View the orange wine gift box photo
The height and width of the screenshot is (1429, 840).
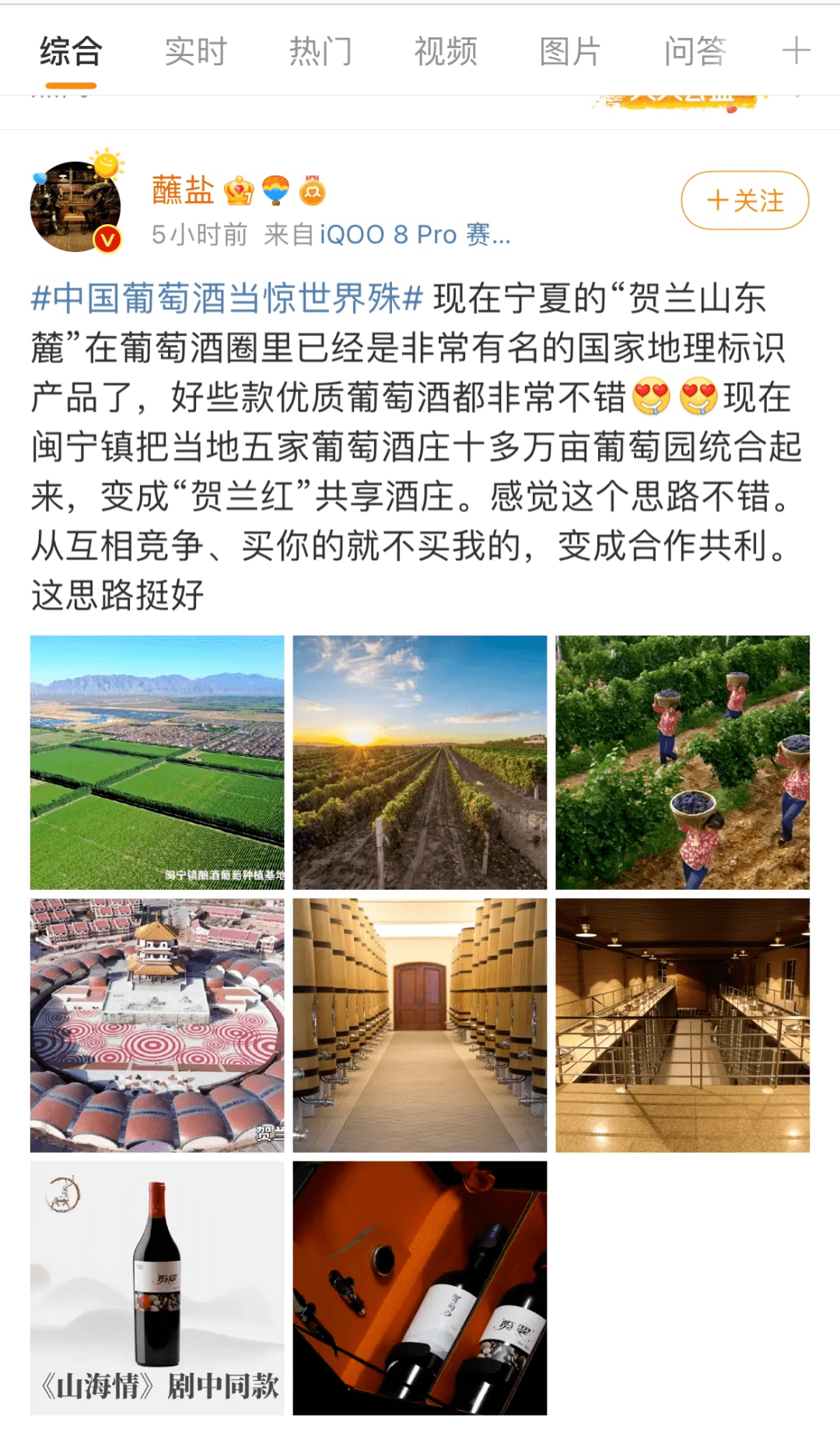420,1287
